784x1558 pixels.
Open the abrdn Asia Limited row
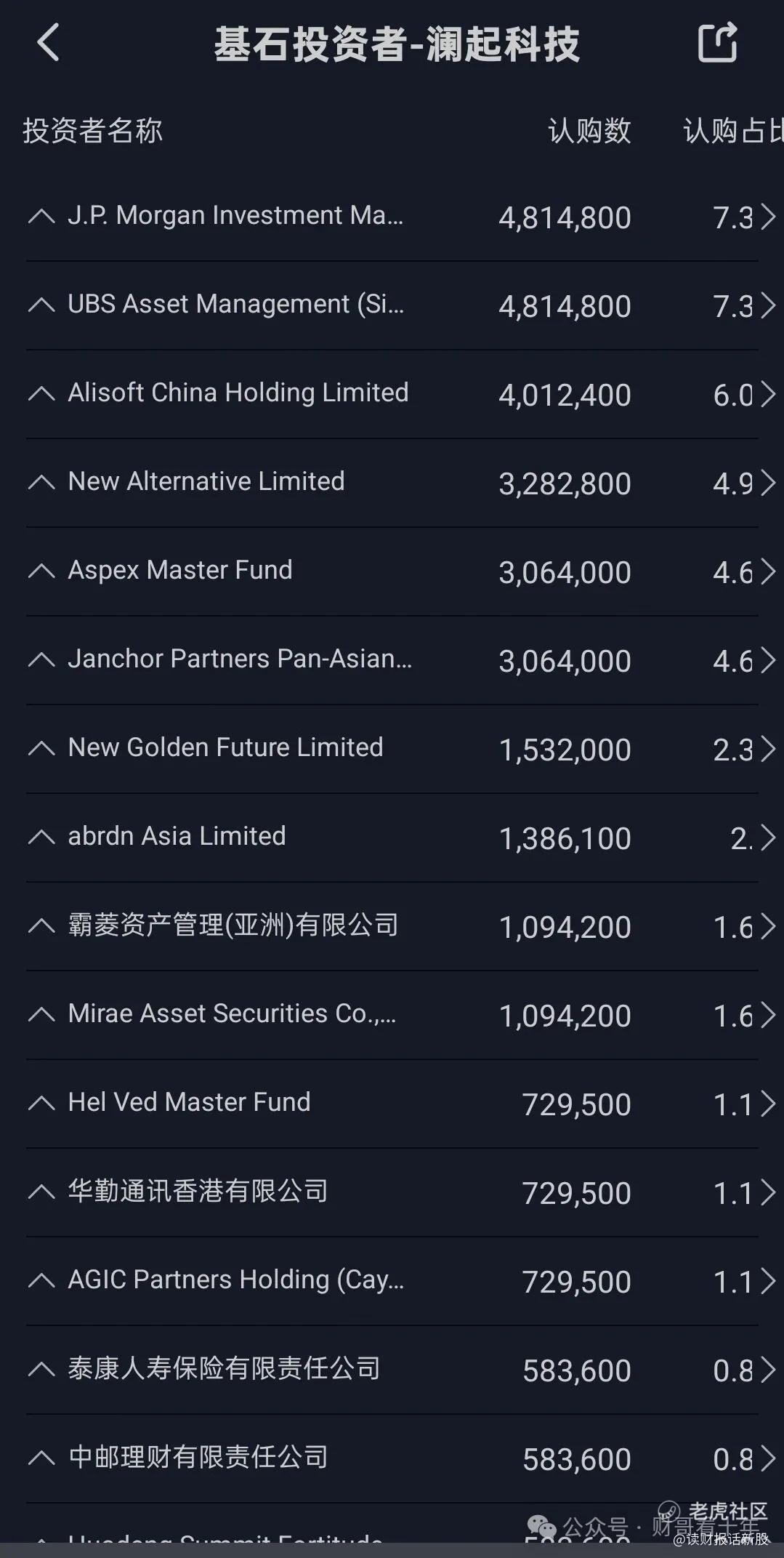(177, 837)
